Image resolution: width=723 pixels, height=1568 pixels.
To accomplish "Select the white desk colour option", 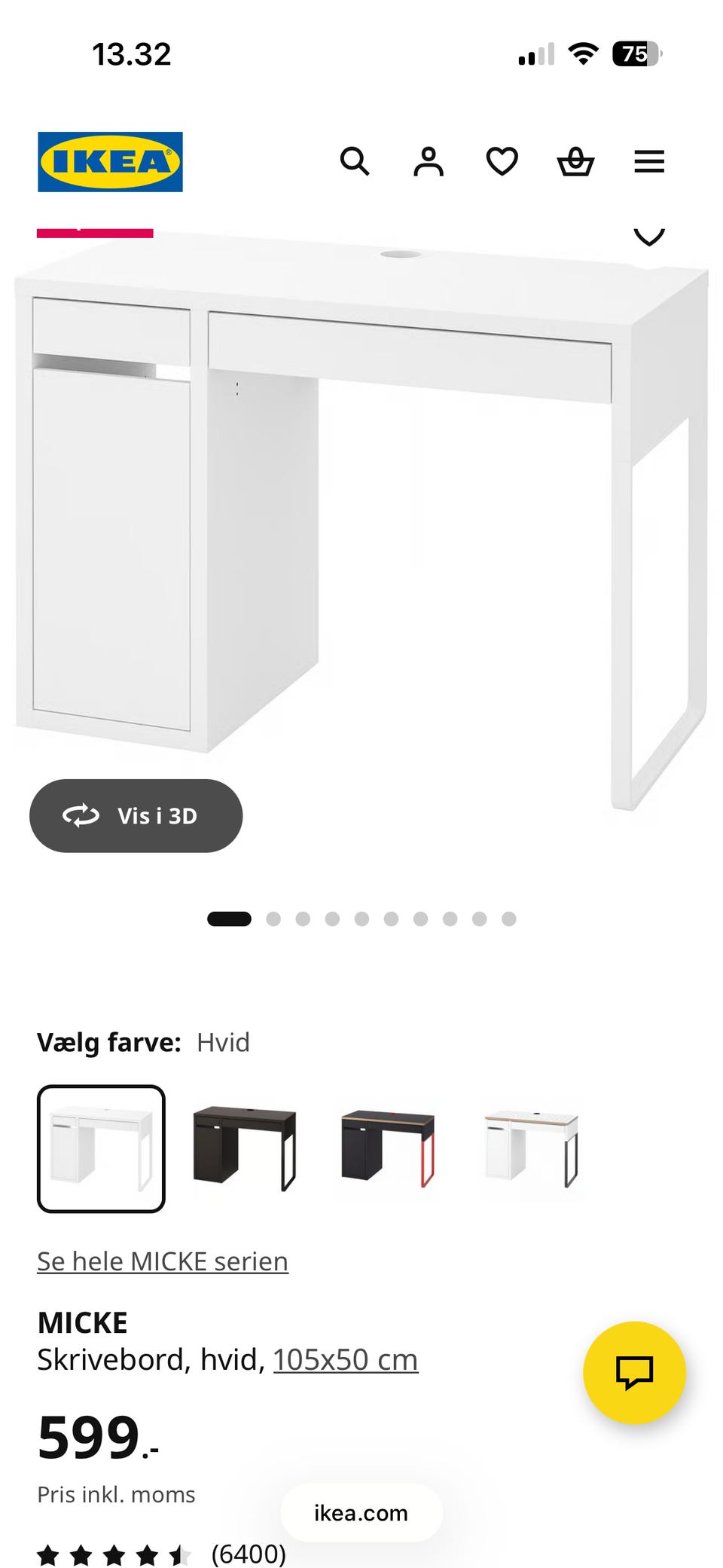I will click(101, 1148).
